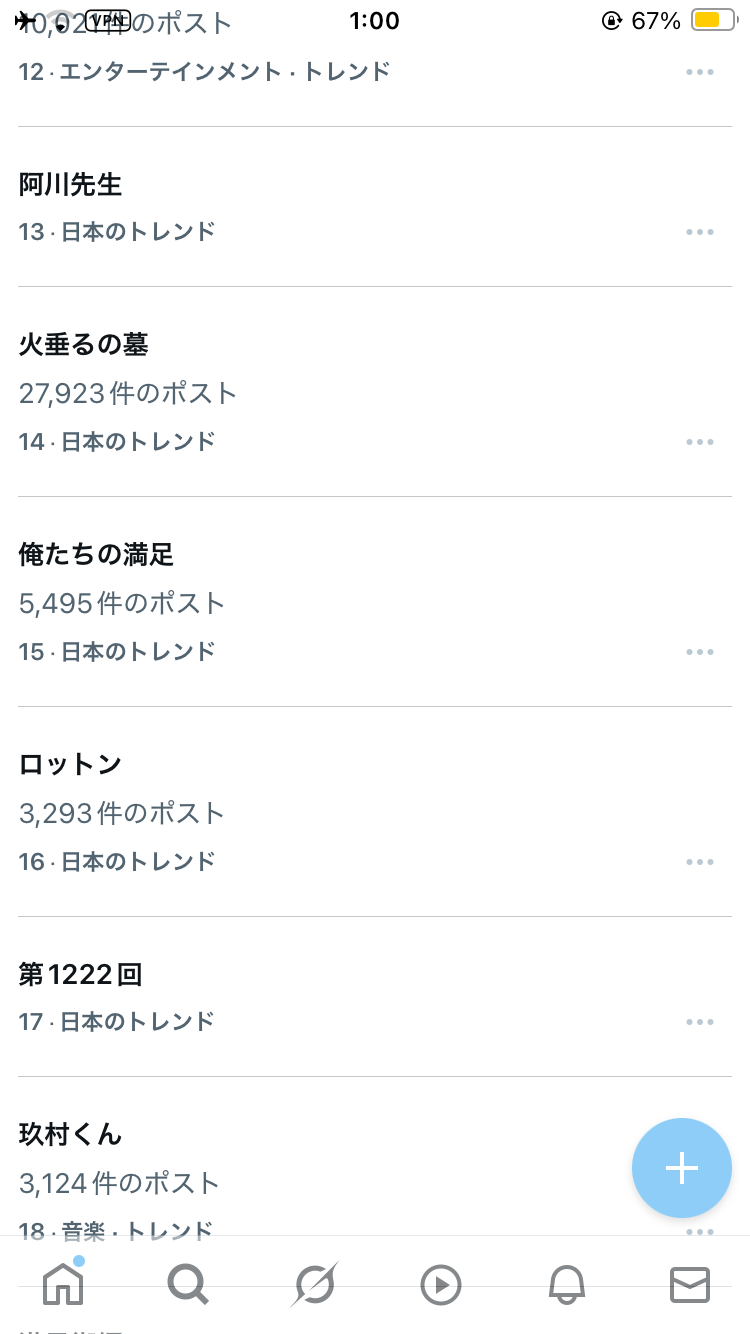Open the messages envelope tab
750x1334 pixels.
coord(690,1285)
